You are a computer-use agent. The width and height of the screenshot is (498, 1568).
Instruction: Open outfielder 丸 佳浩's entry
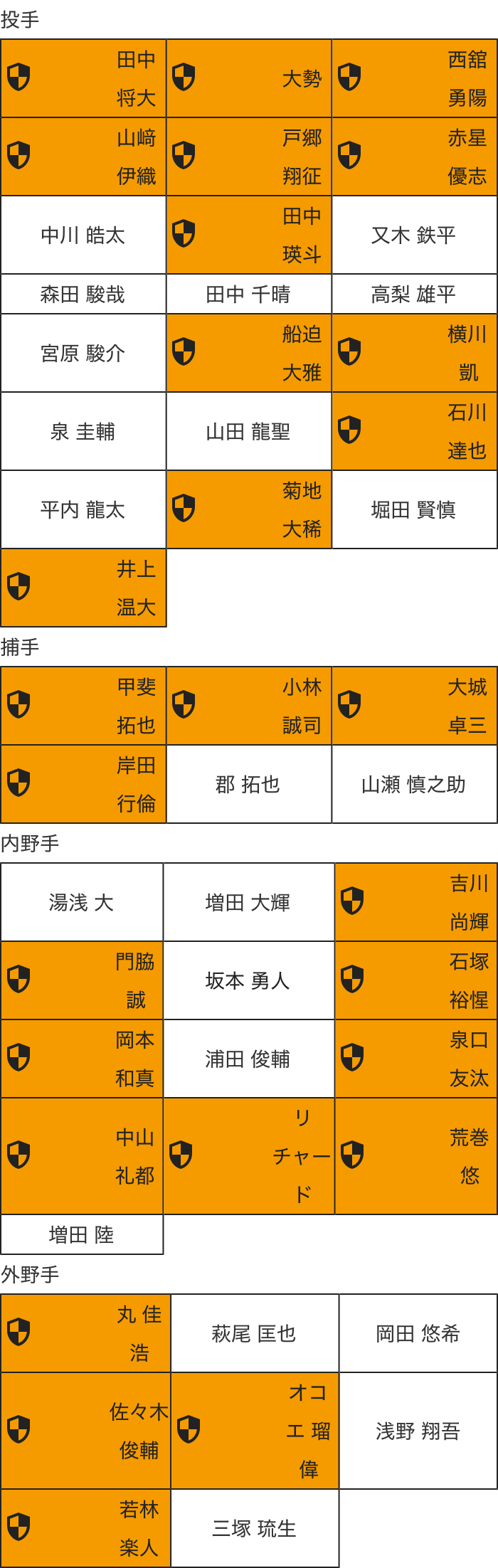point(85,1333)
